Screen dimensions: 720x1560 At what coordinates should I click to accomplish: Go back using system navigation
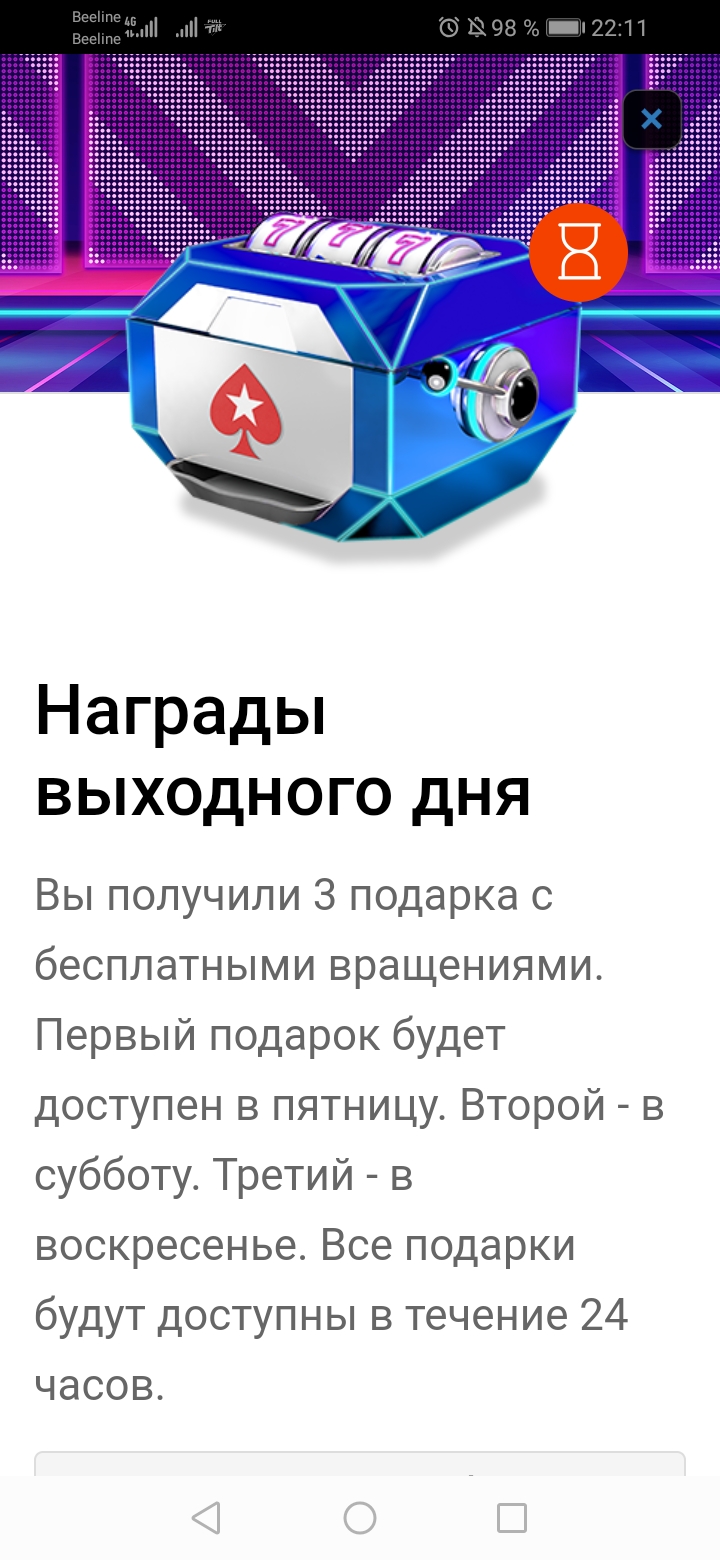tap(206, 1518)
